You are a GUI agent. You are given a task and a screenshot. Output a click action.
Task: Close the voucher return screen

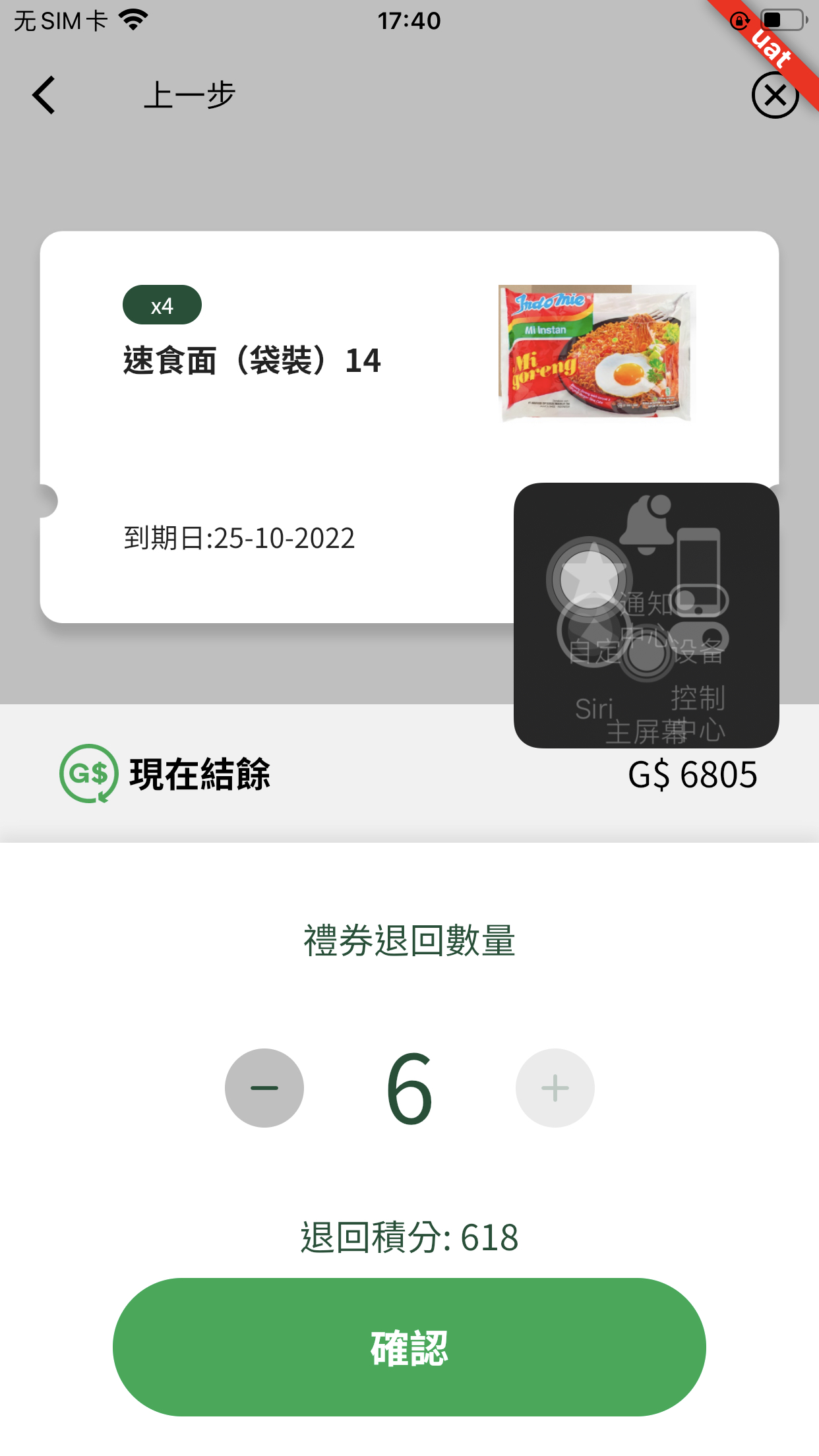tap(775, 96)
